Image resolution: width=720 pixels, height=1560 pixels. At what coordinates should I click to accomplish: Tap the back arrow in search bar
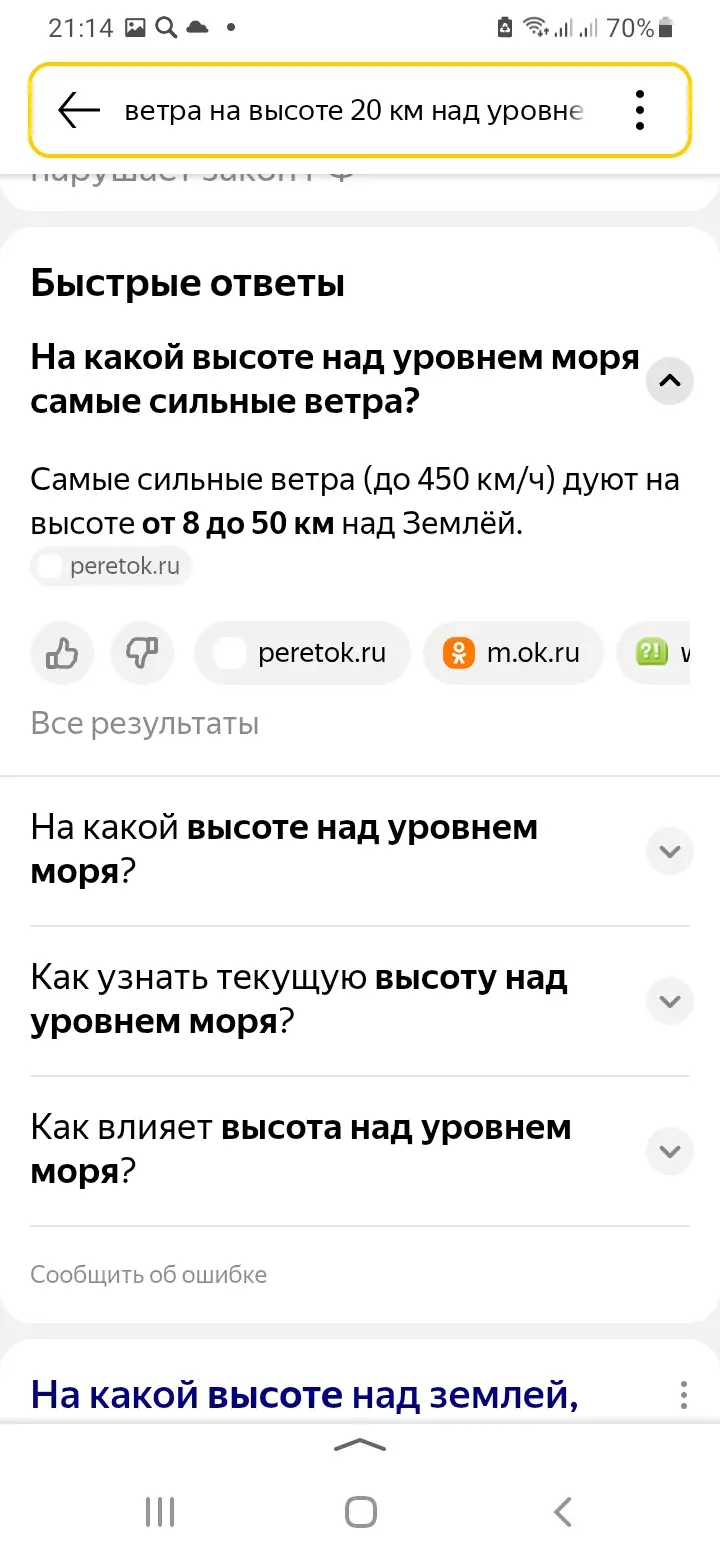[x=79, y=110]
